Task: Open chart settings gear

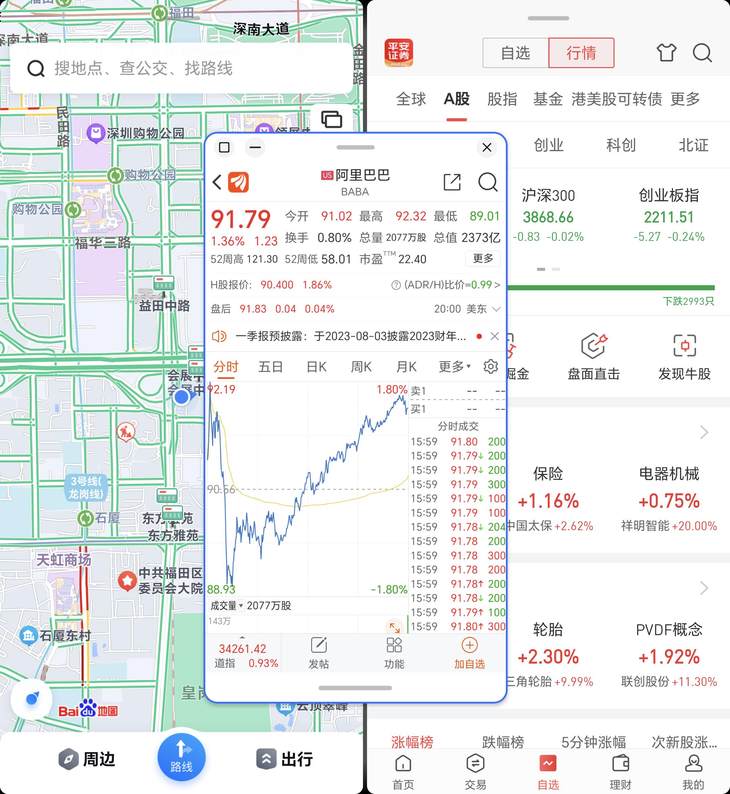Action: (x=491, y=366)
